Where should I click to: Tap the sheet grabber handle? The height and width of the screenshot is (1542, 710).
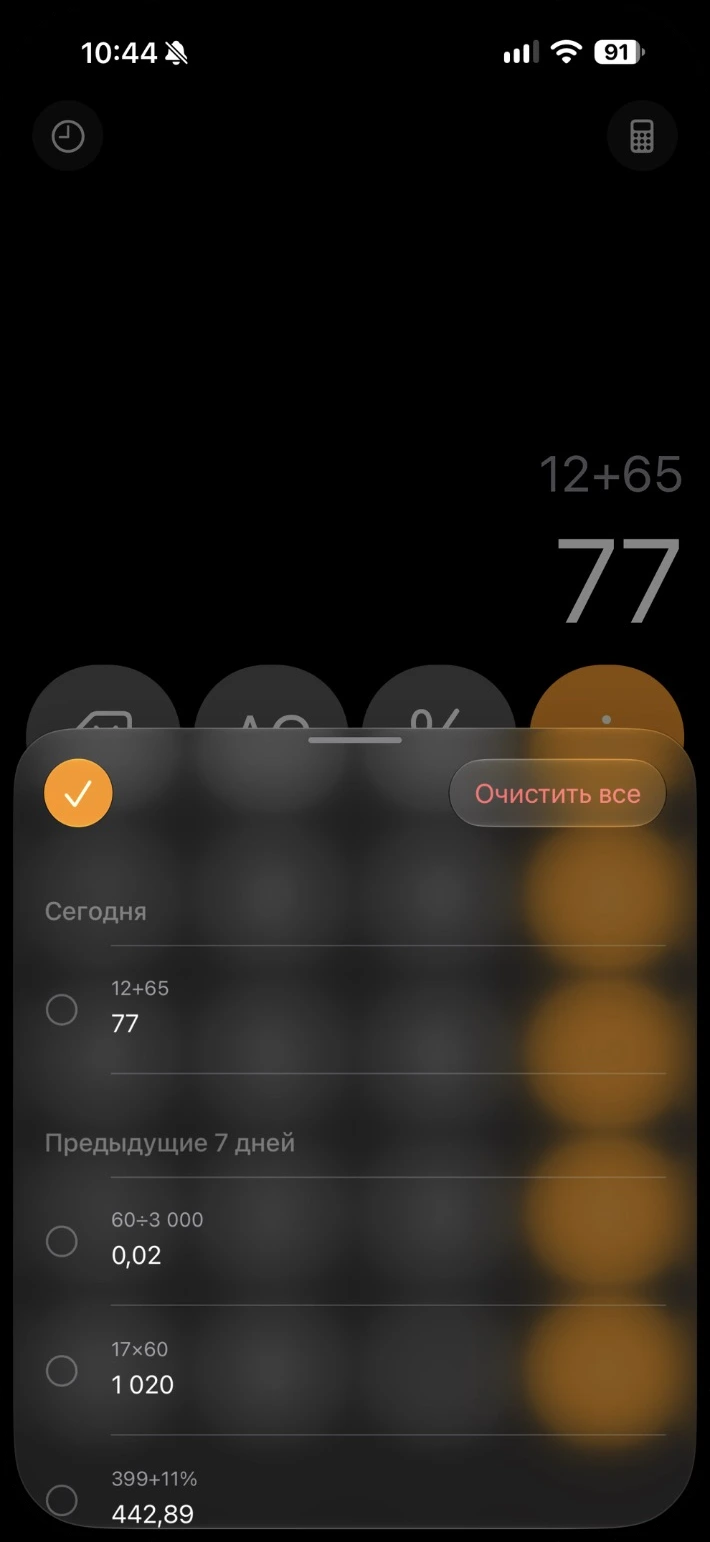(x=355, y=740)
